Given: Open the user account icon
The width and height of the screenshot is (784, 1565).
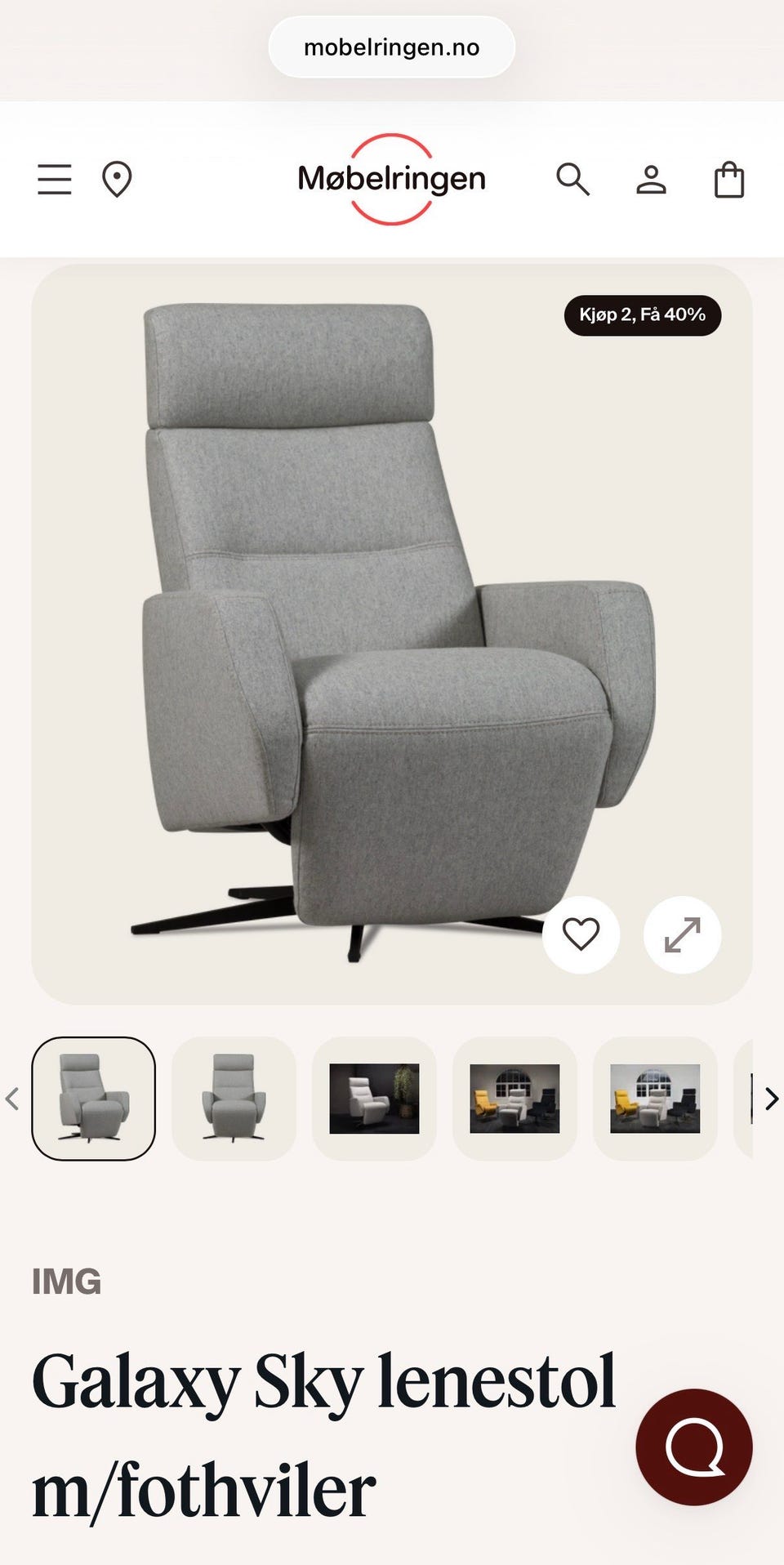Looking at the screenshot, I should pos(651,179).
